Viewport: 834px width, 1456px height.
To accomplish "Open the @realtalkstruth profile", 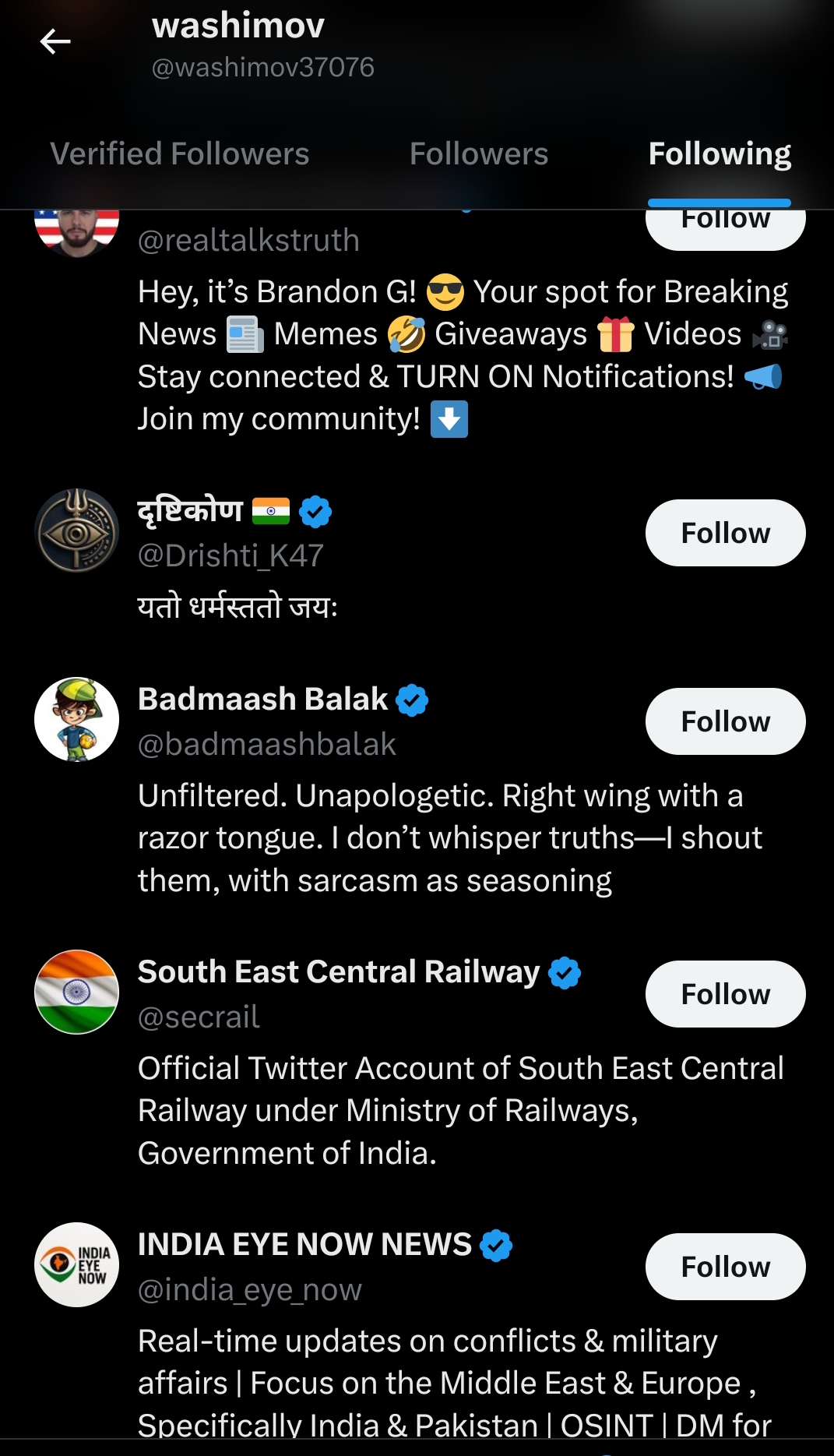I will pyautogui.click(x=248, y=240).
